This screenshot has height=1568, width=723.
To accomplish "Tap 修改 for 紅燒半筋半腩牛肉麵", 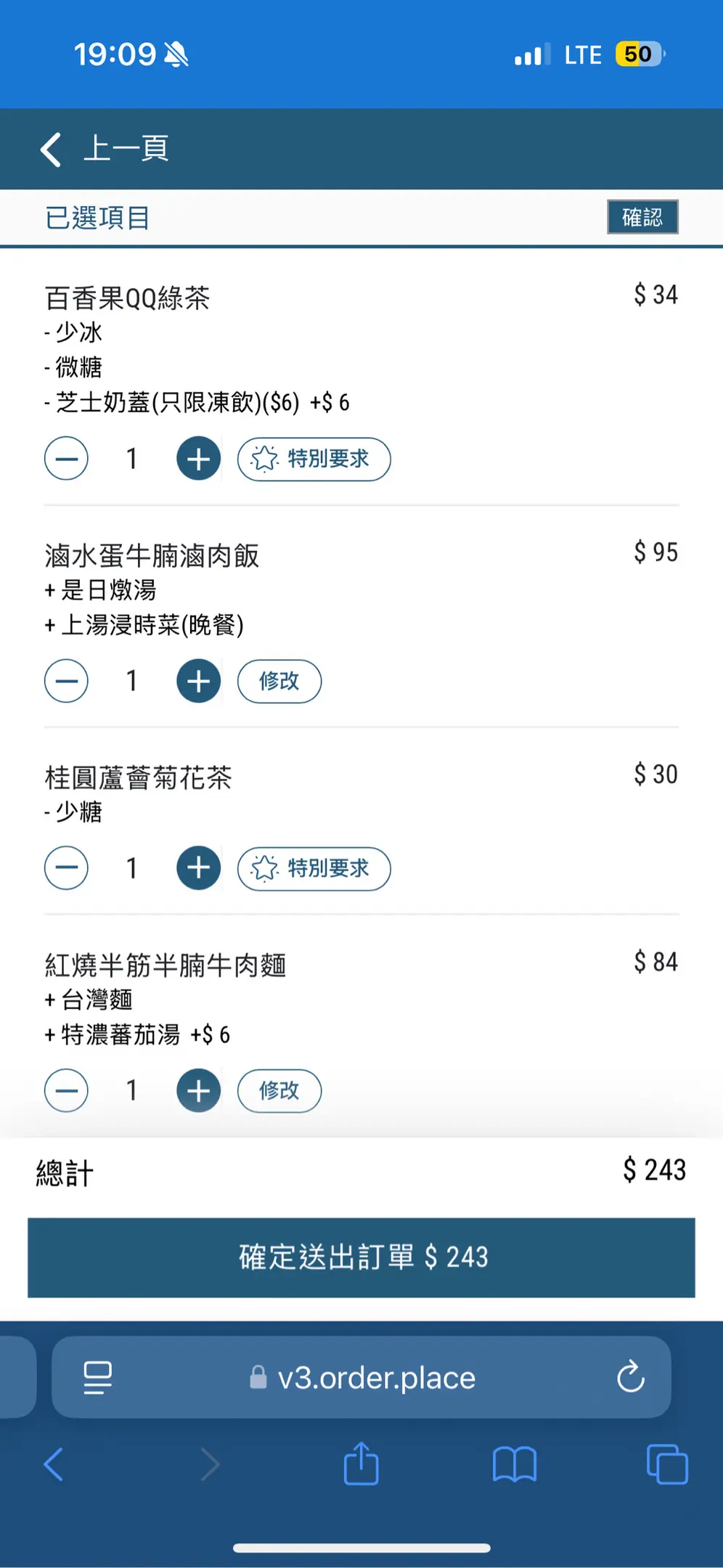I will [279, 1090].
